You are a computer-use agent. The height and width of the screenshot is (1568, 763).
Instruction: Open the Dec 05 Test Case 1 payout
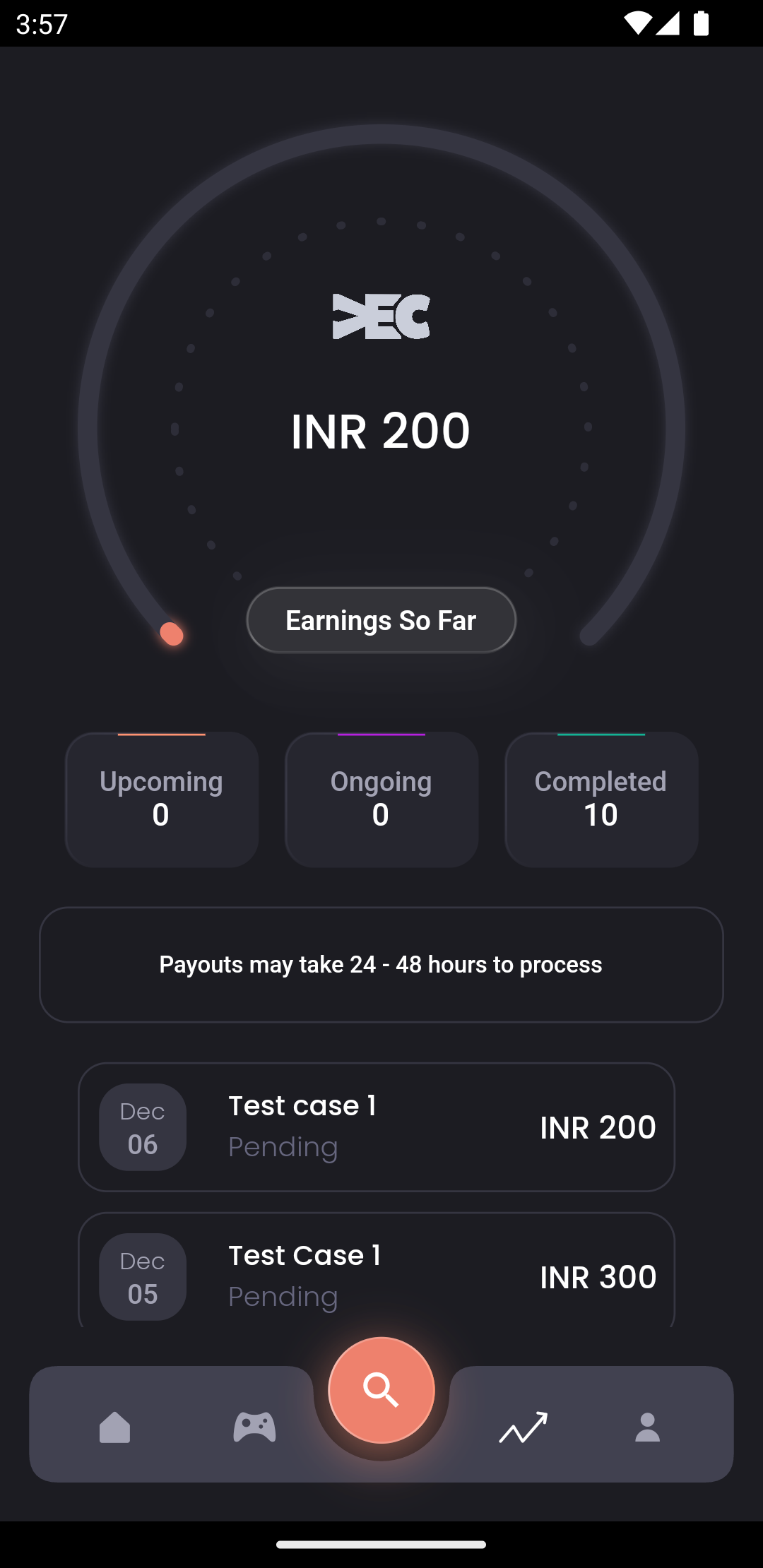(x=377, y=1270)
